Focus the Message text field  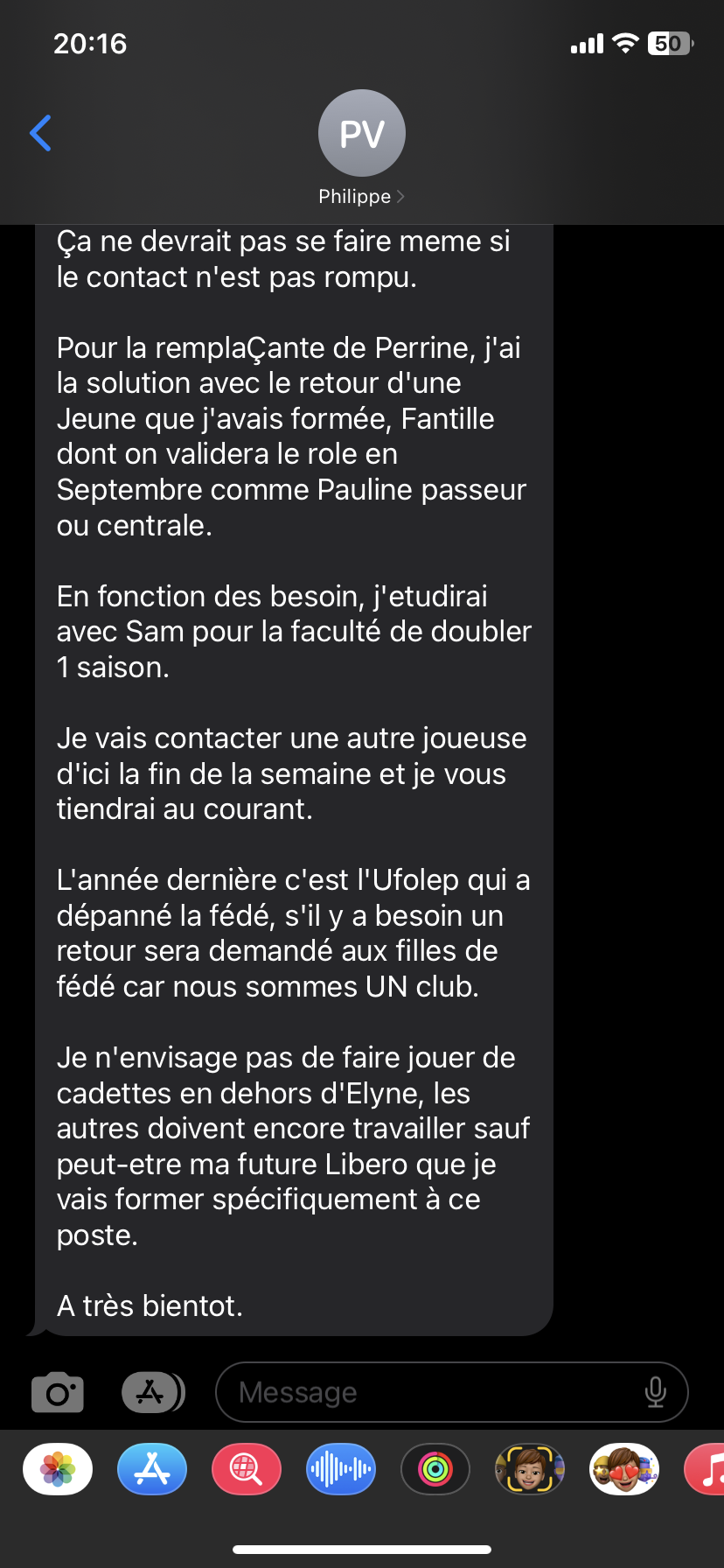coord(428,1392)
